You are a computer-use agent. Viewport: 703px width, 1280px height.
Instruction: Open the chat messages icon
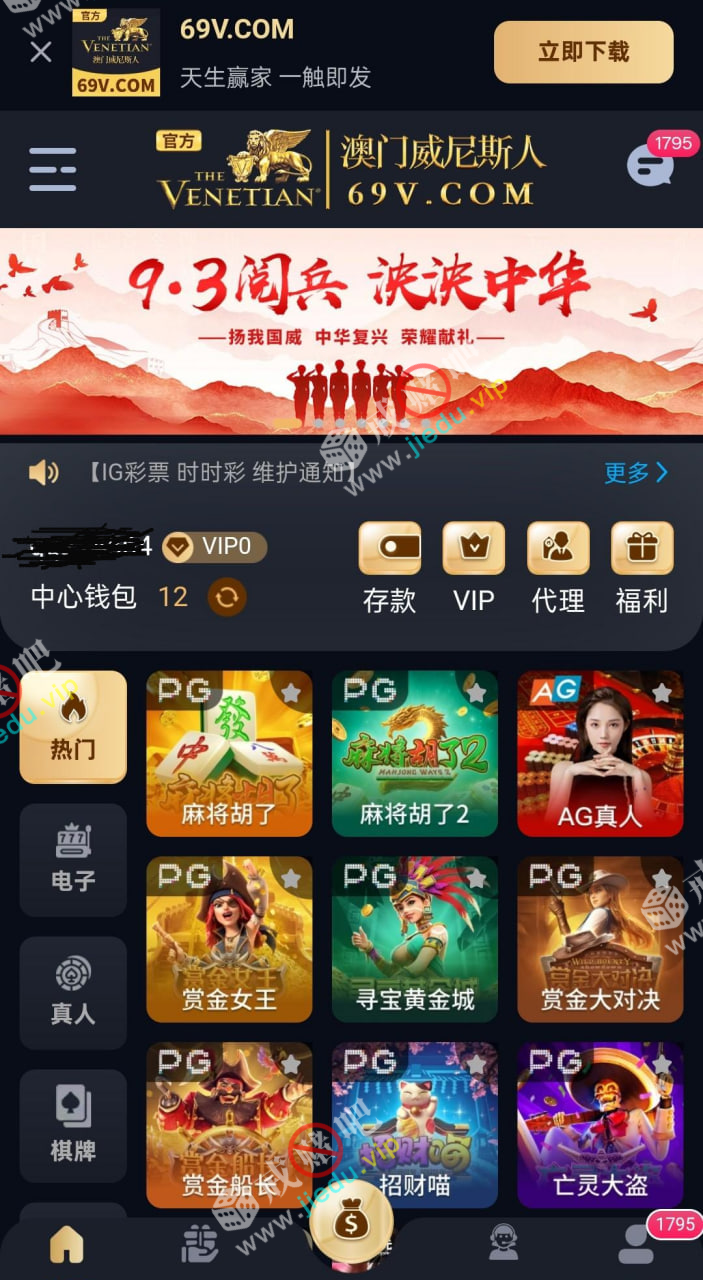pyautogui.click(x=649, y=166)
